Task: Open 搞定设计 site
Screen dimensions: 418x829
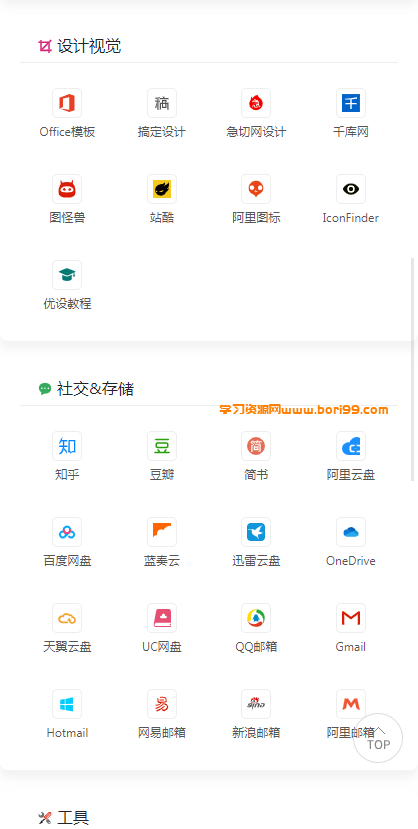Action: point(162,114)
